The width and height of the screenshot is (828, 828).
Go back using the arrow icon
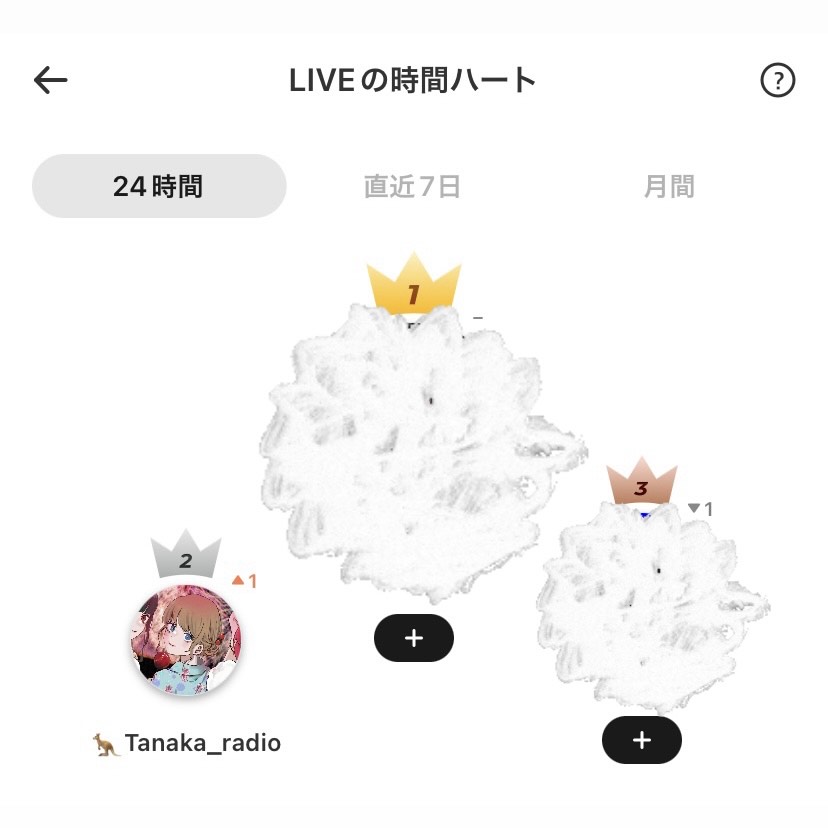[50, 80]
